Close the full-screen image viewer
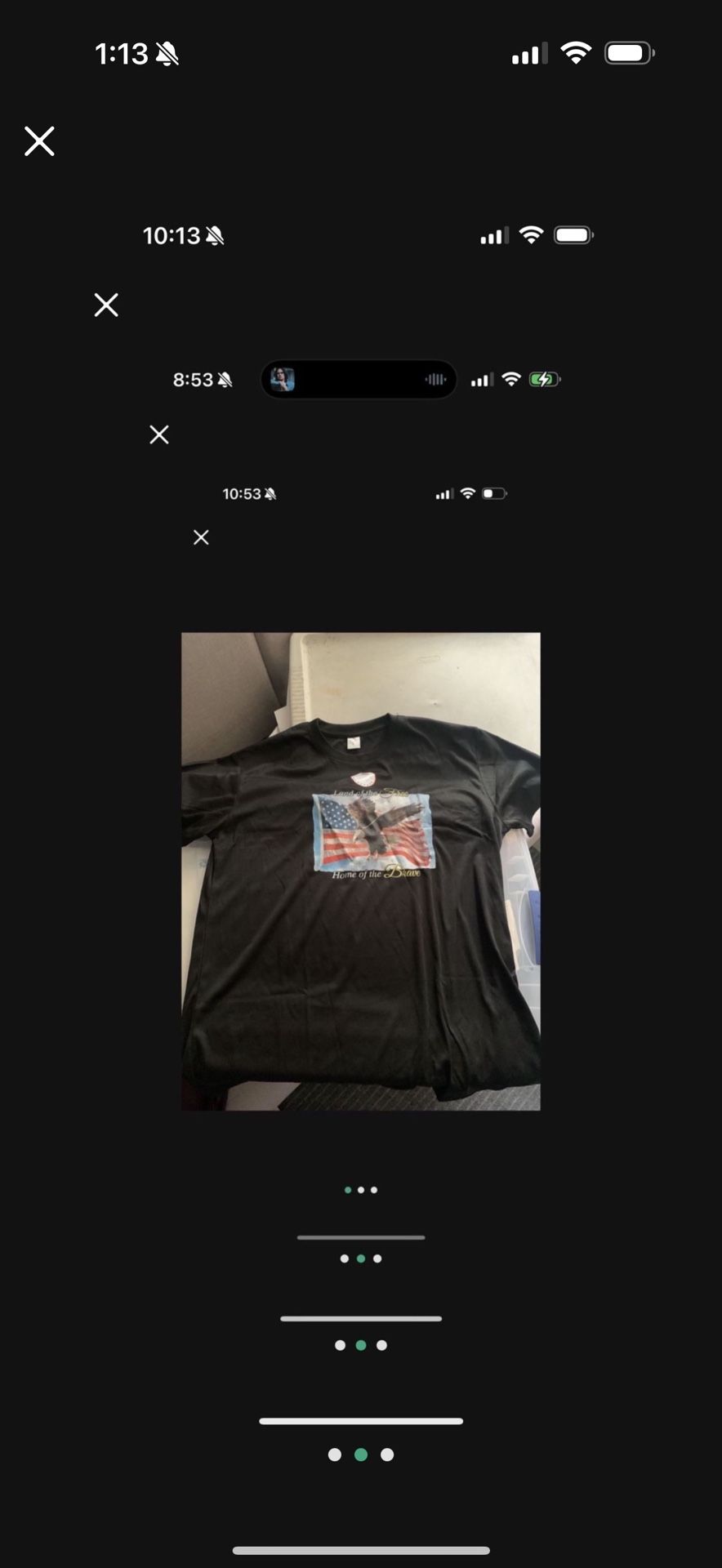This screenshot has width=722, height=1568. 39,141
